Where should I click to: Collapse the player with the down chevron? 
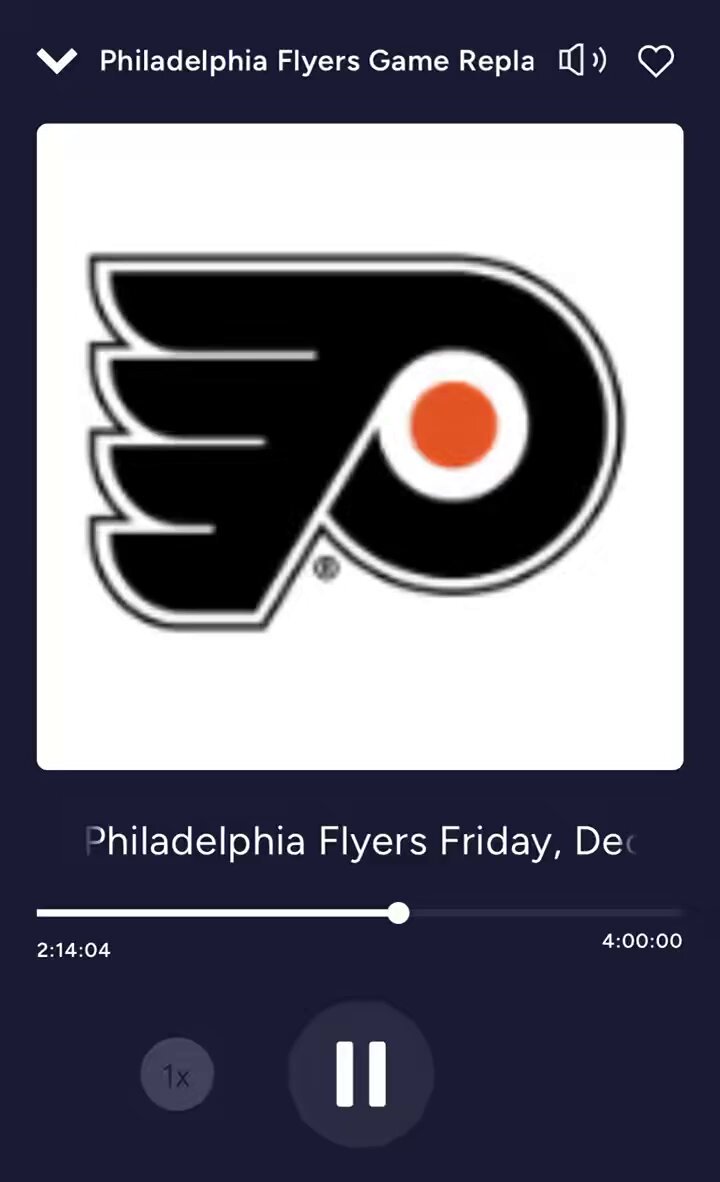57,61
